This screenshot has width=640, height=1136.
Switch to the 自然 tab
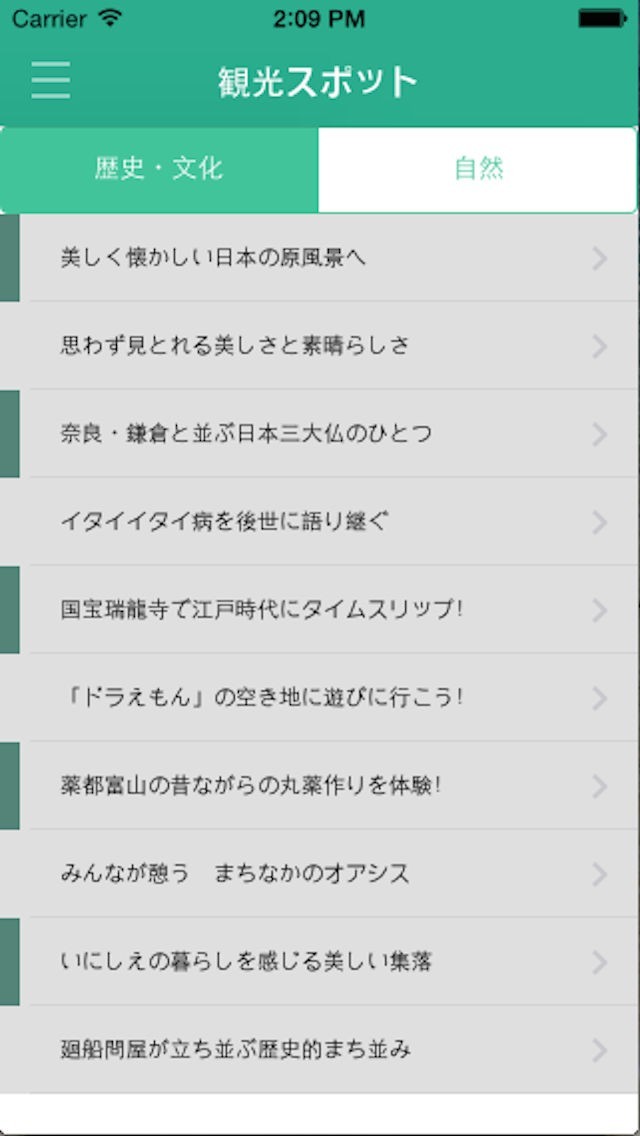[478, 169]
